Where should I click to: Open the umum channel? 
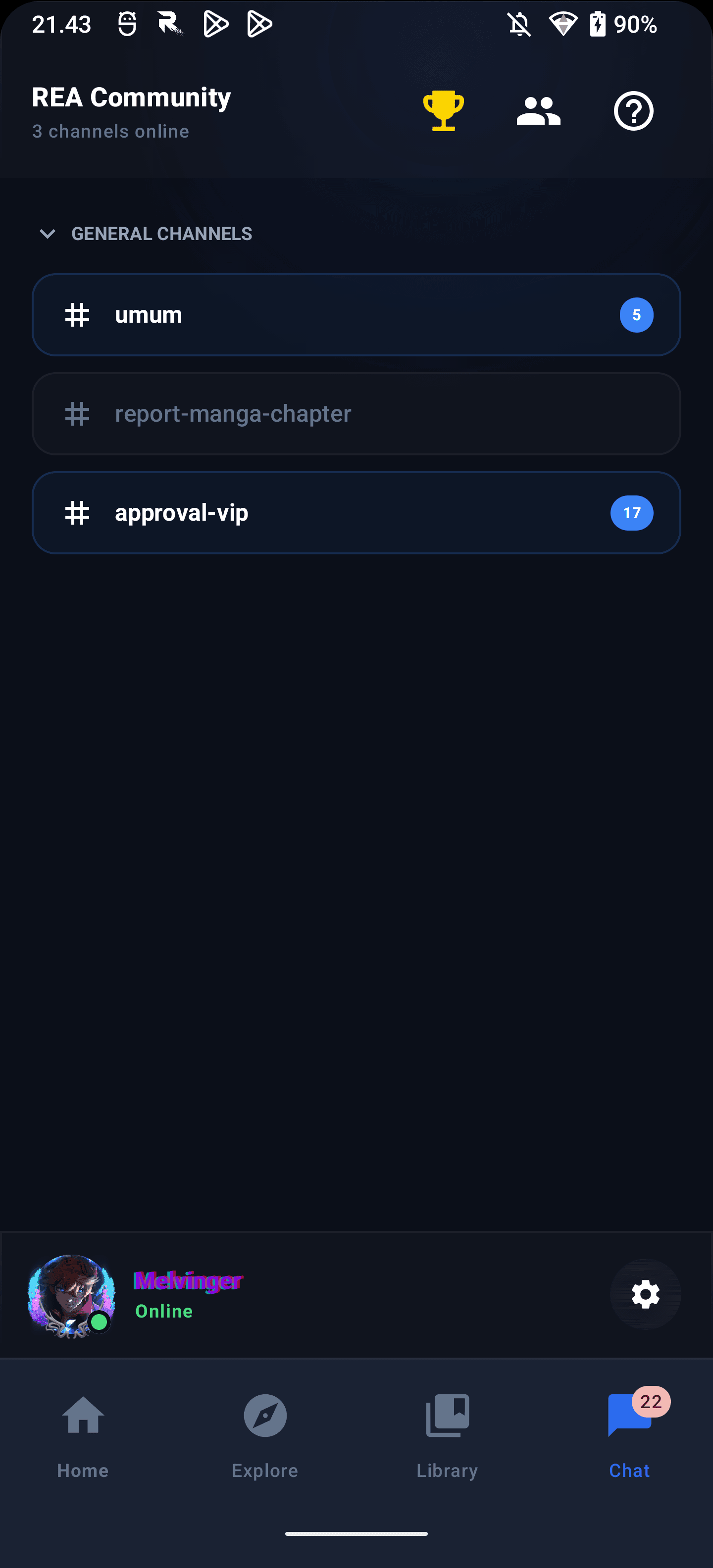[356, 315]
